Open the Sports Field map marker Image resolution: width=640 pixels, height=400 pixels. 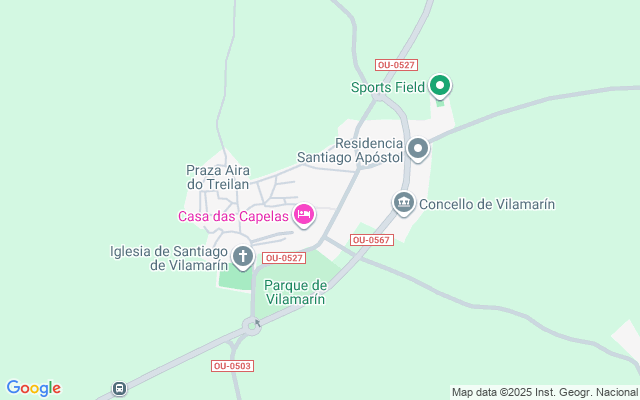441,87
